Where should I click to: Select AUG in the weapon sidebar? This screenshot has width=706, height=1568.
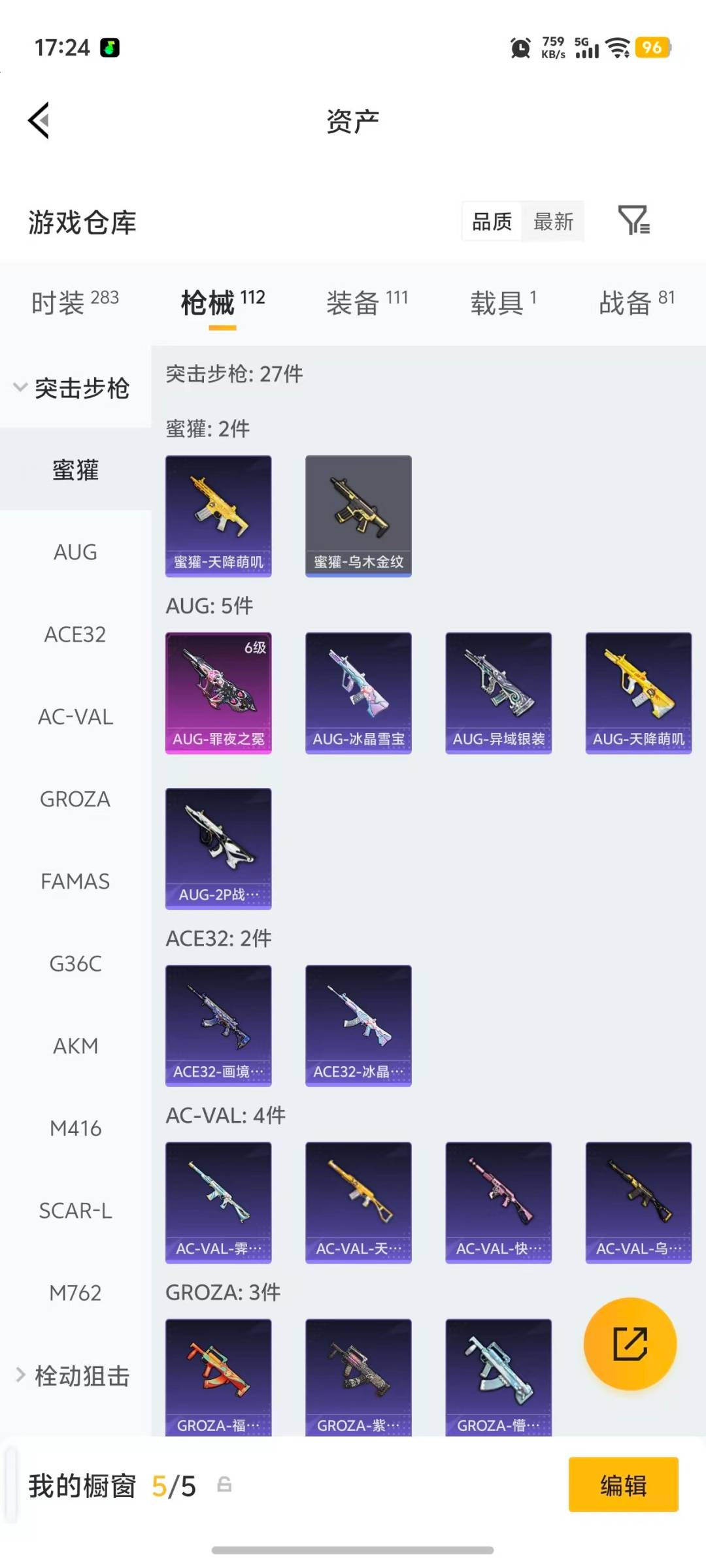pos(75,552)
